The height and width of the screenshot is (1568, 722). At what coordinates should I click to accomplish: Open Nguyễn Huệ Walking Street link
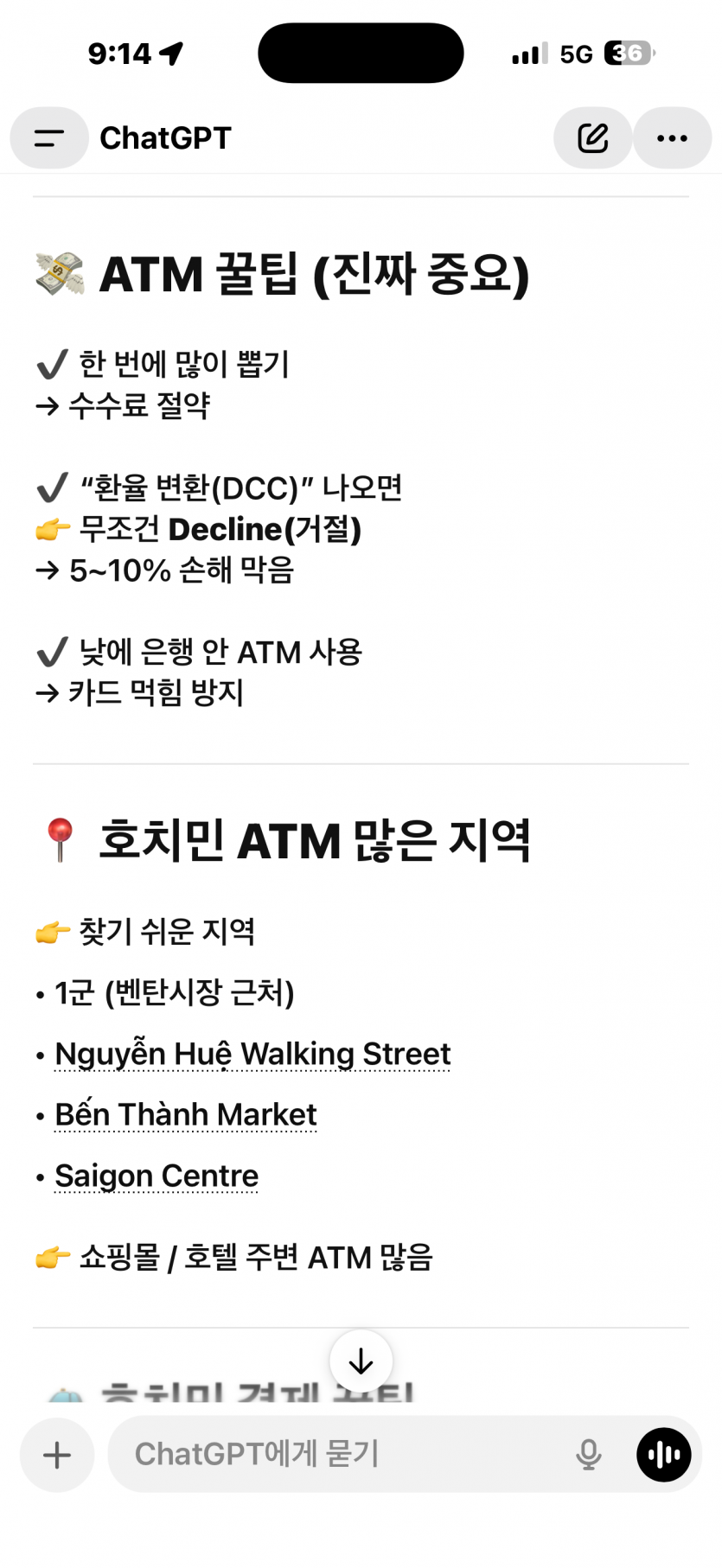(252, 1055)
